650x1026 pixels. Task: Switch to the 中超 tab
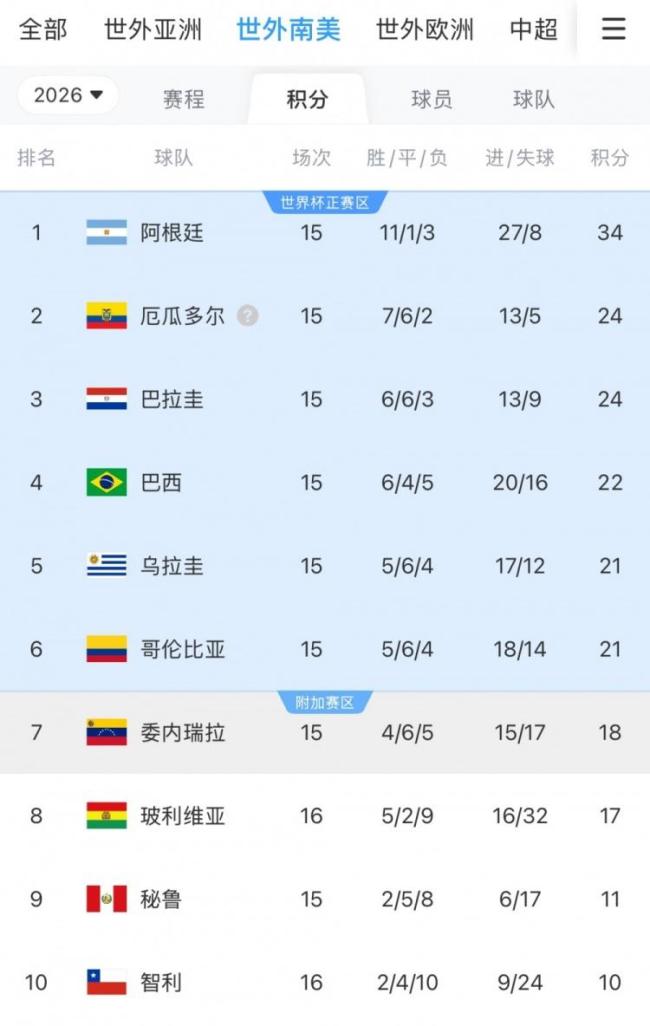pyautogui.click(x=533, y=29)
